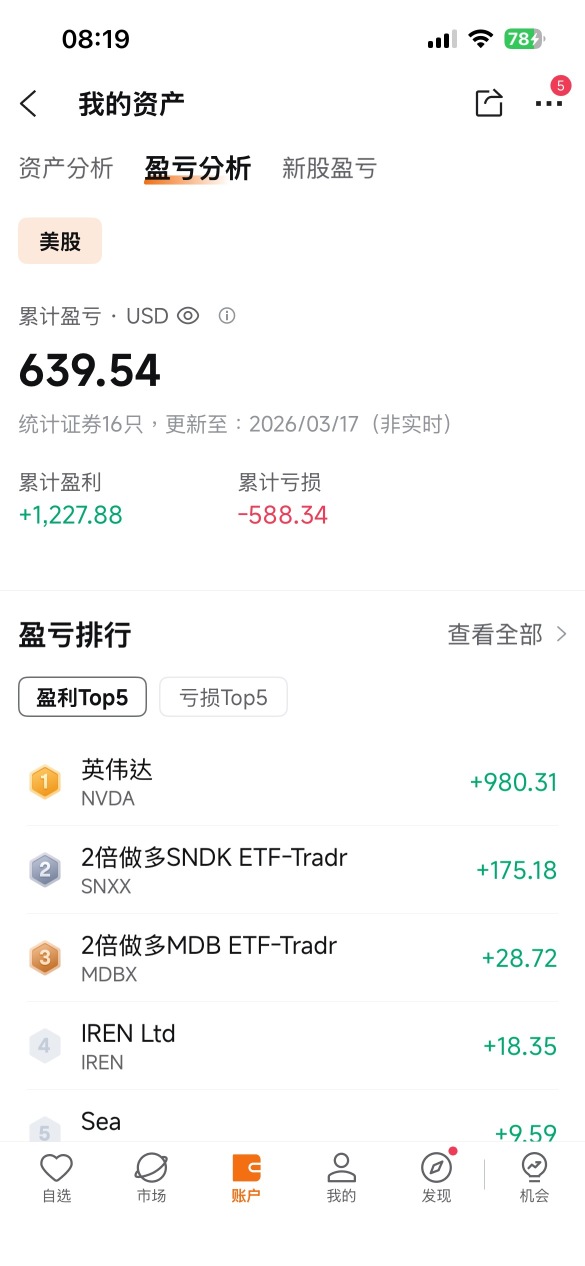The height and width of the screenshot is (1266, 585).
Task: Go to the 市场 tab
Action: [151, 1178]
